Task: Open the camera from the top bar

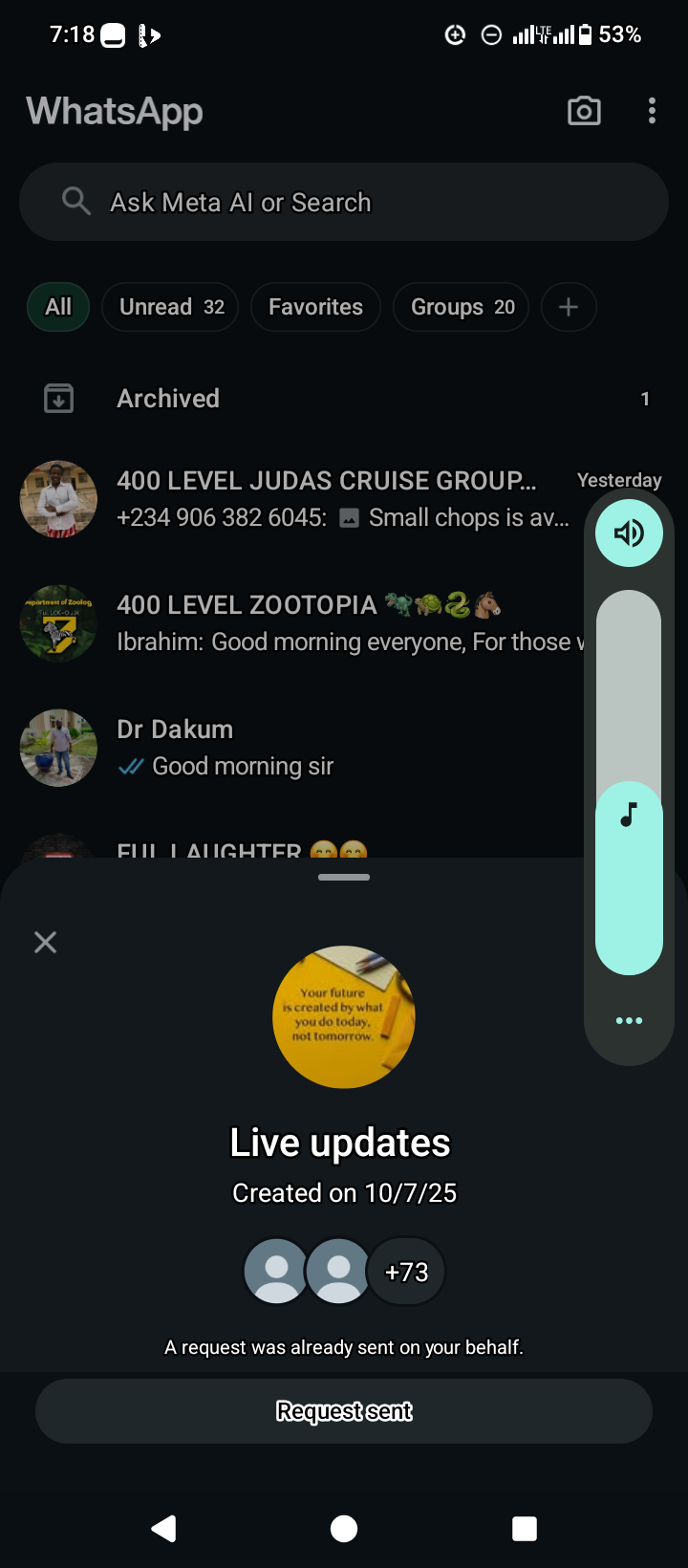Action: 584,111
